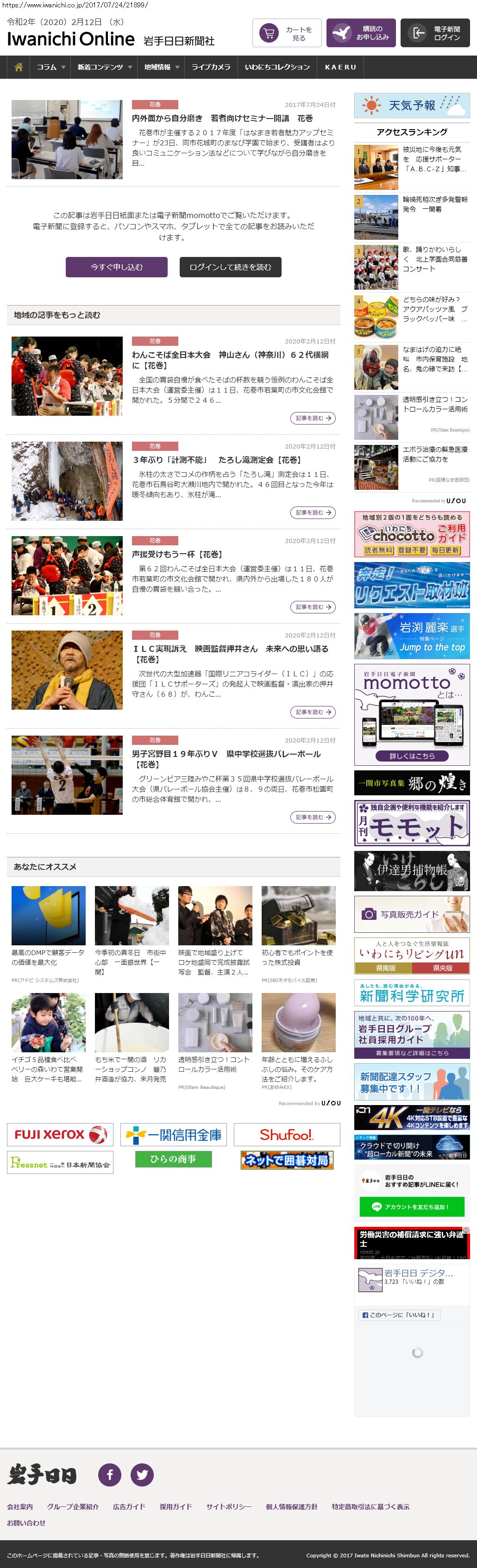Open 記事を読む for たろし滝測定会
Viewport: 477px width, 1568px height.
[x=313, y=512]
